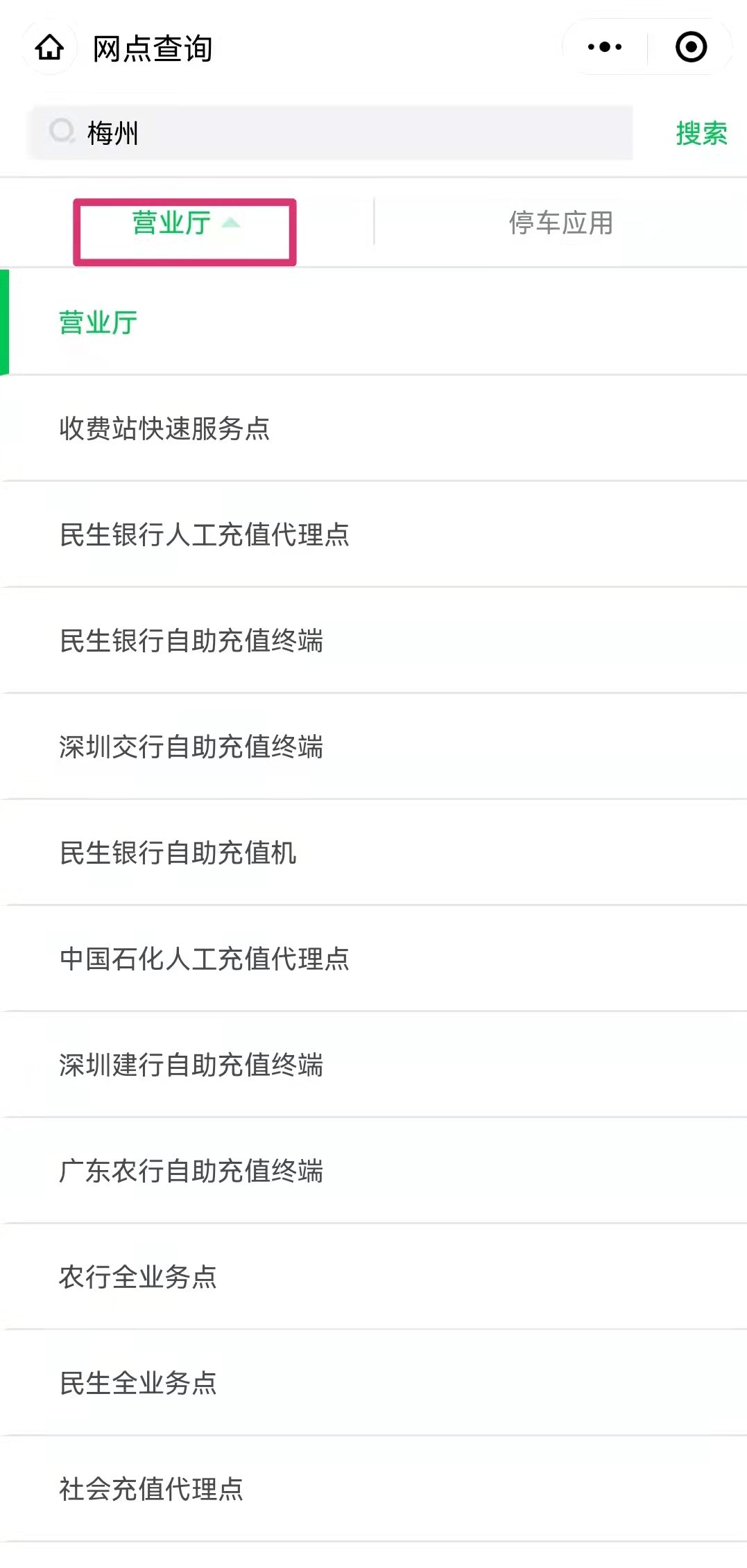Open the three-dot more options menu

605,47
